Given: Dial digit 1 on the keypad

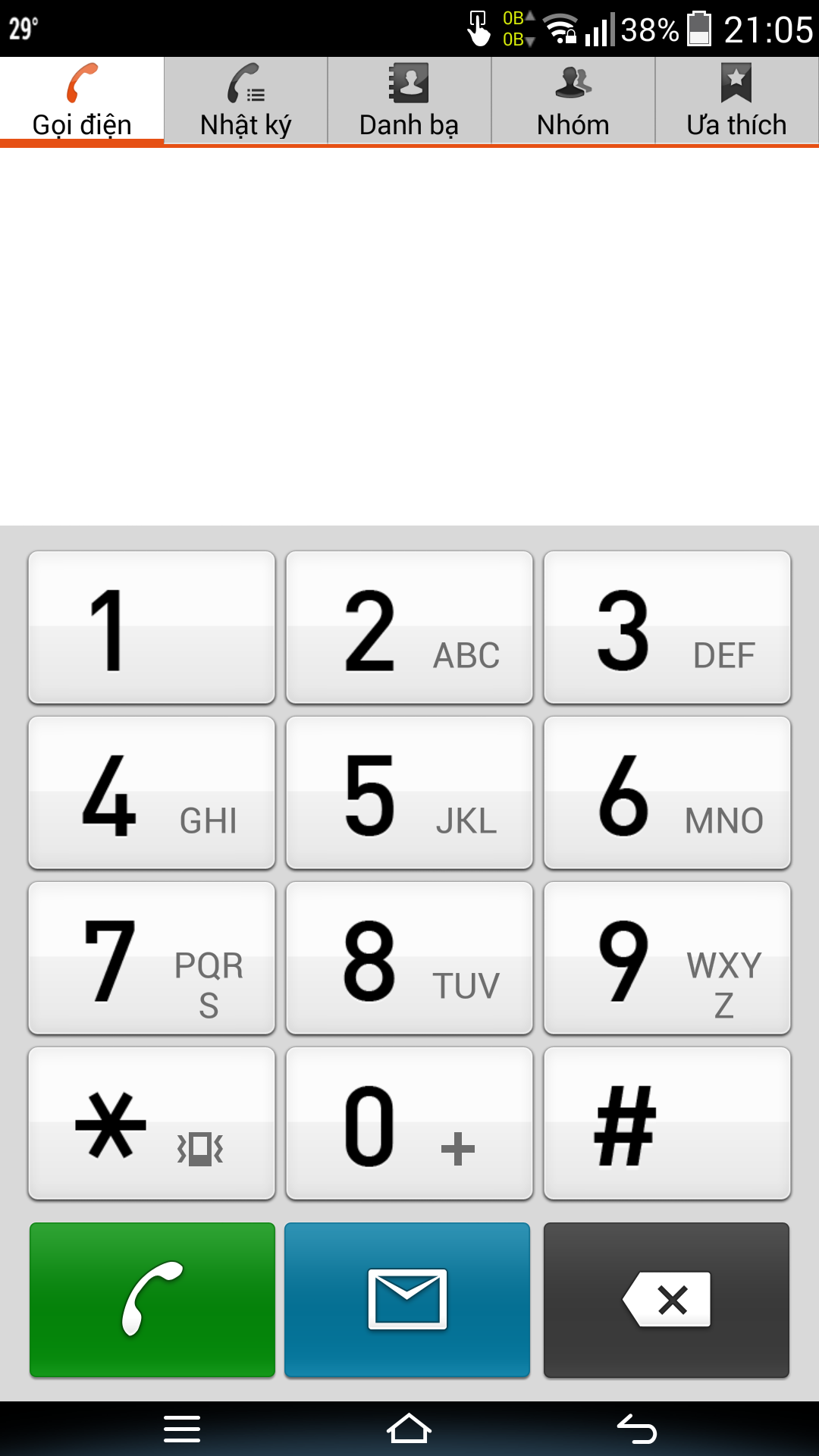Looking at the screenshot, I should pyautogui.click(x=152, y=628).
